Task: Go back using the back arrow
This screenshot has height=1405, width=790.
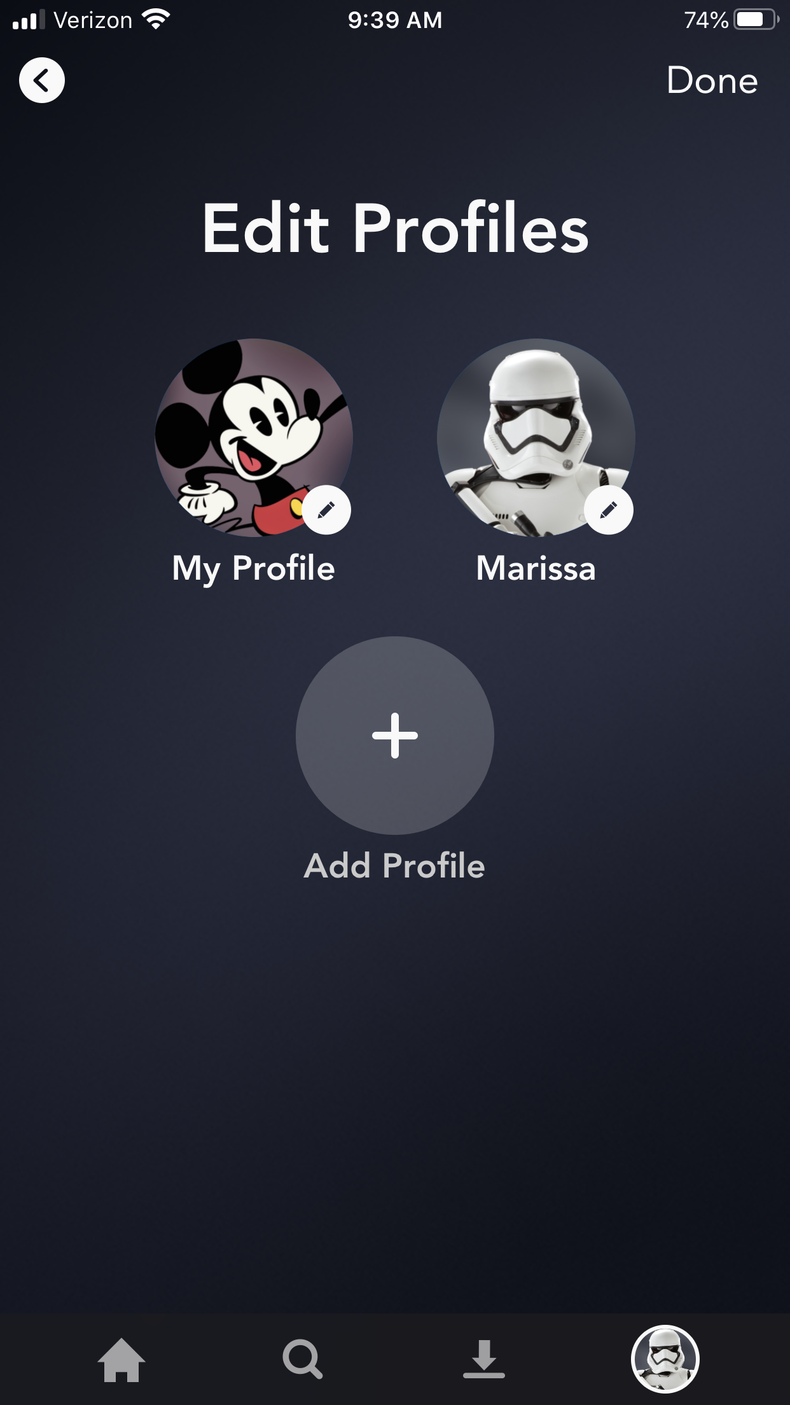Action: 42,80
